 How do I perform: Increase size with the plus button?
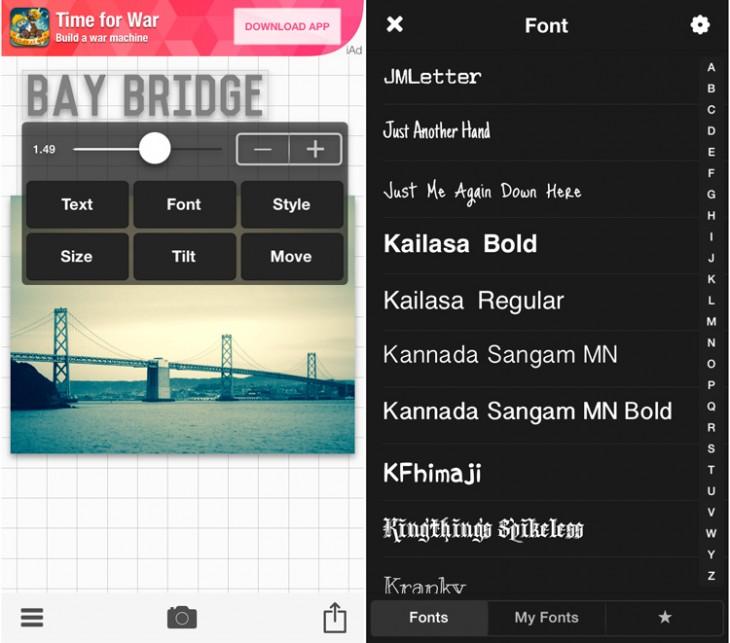click(316, 150)
